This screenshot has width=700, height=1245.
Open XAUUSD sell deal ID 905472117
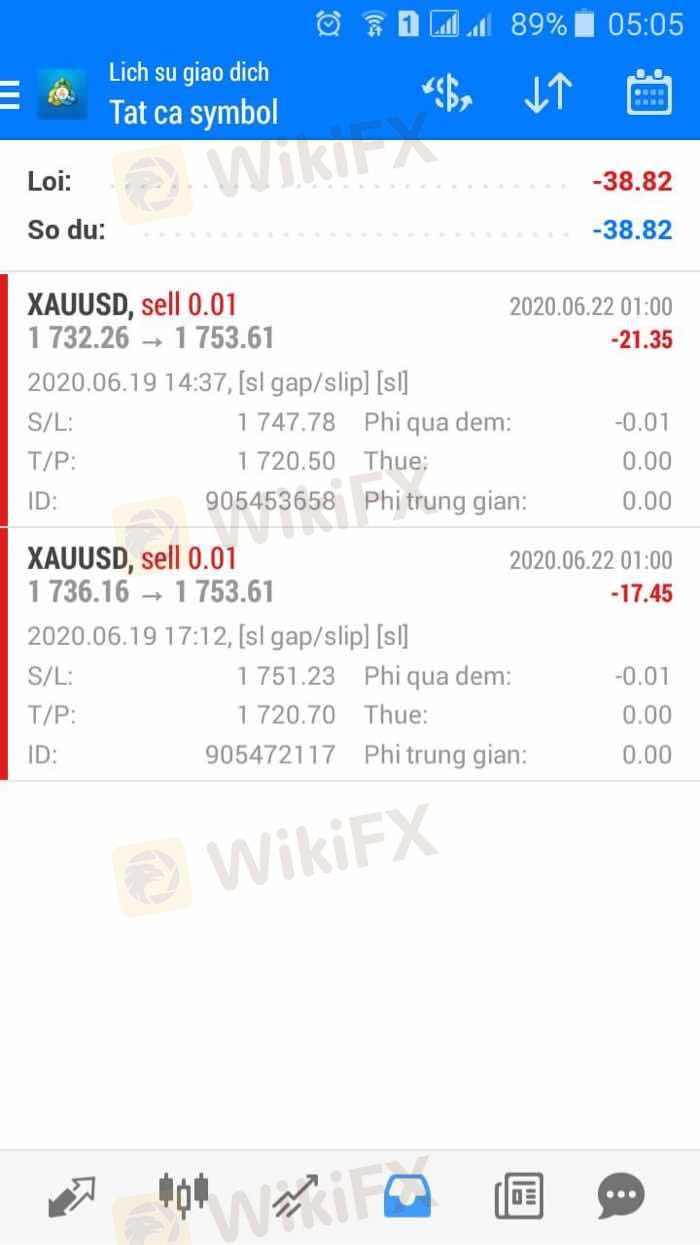pos(350,654)
